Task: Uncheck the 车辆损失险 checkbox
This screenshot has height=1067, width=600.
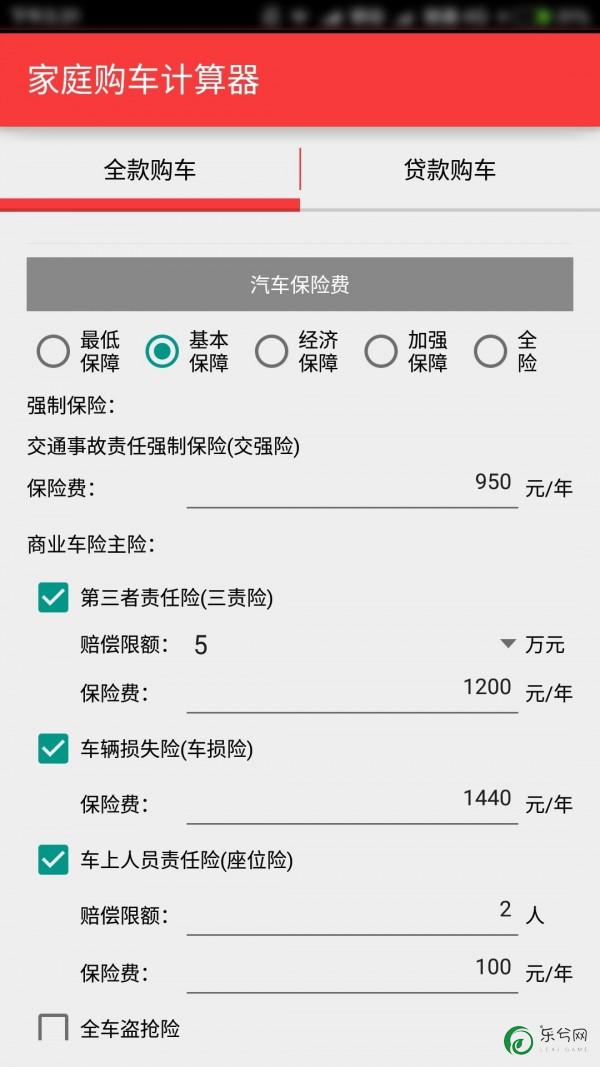Action: (x=53, y=748)
